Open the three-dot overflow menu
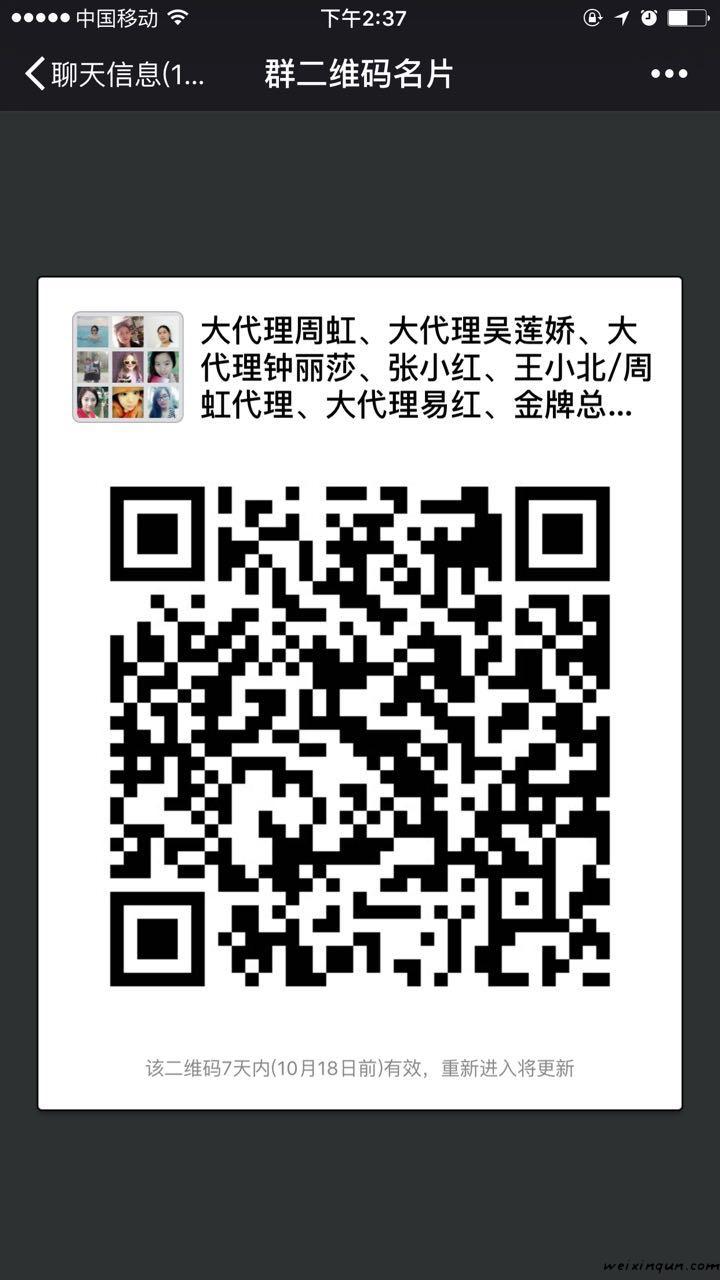Viewport: 720px width, 1280px height. pos(668,74)
